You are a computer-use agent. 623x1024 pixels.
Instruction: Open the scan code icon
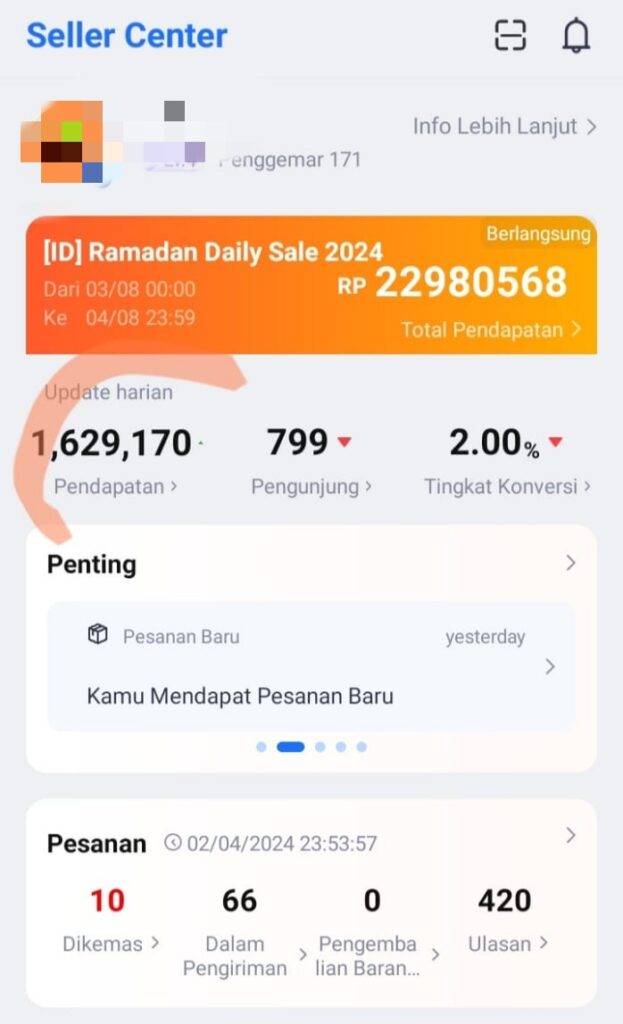510,36
